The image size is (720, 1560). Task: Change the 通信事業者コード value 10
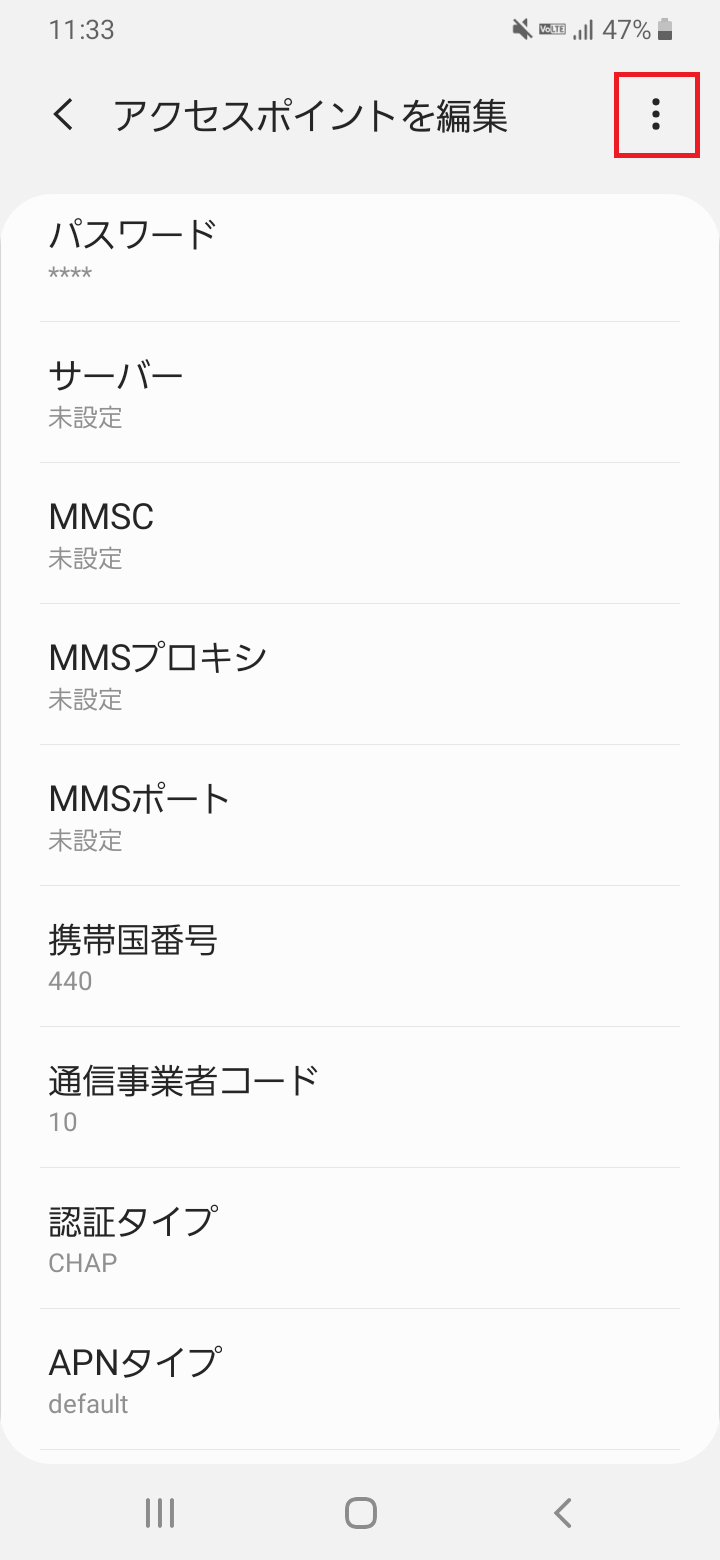pos(360,1097)
